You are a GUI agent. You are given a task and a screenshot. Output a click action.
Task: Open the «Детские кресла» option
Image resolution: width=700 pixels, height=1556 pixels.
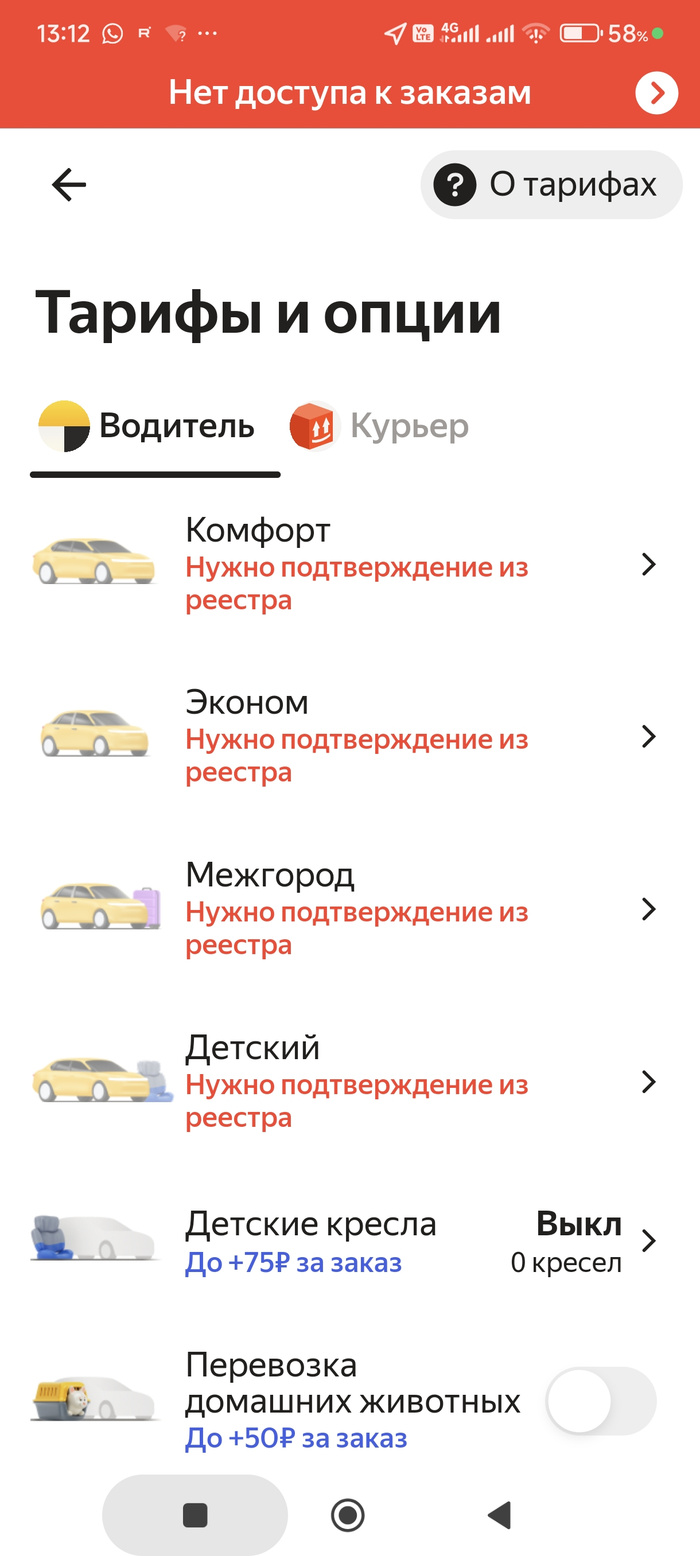coord(350,1241)
